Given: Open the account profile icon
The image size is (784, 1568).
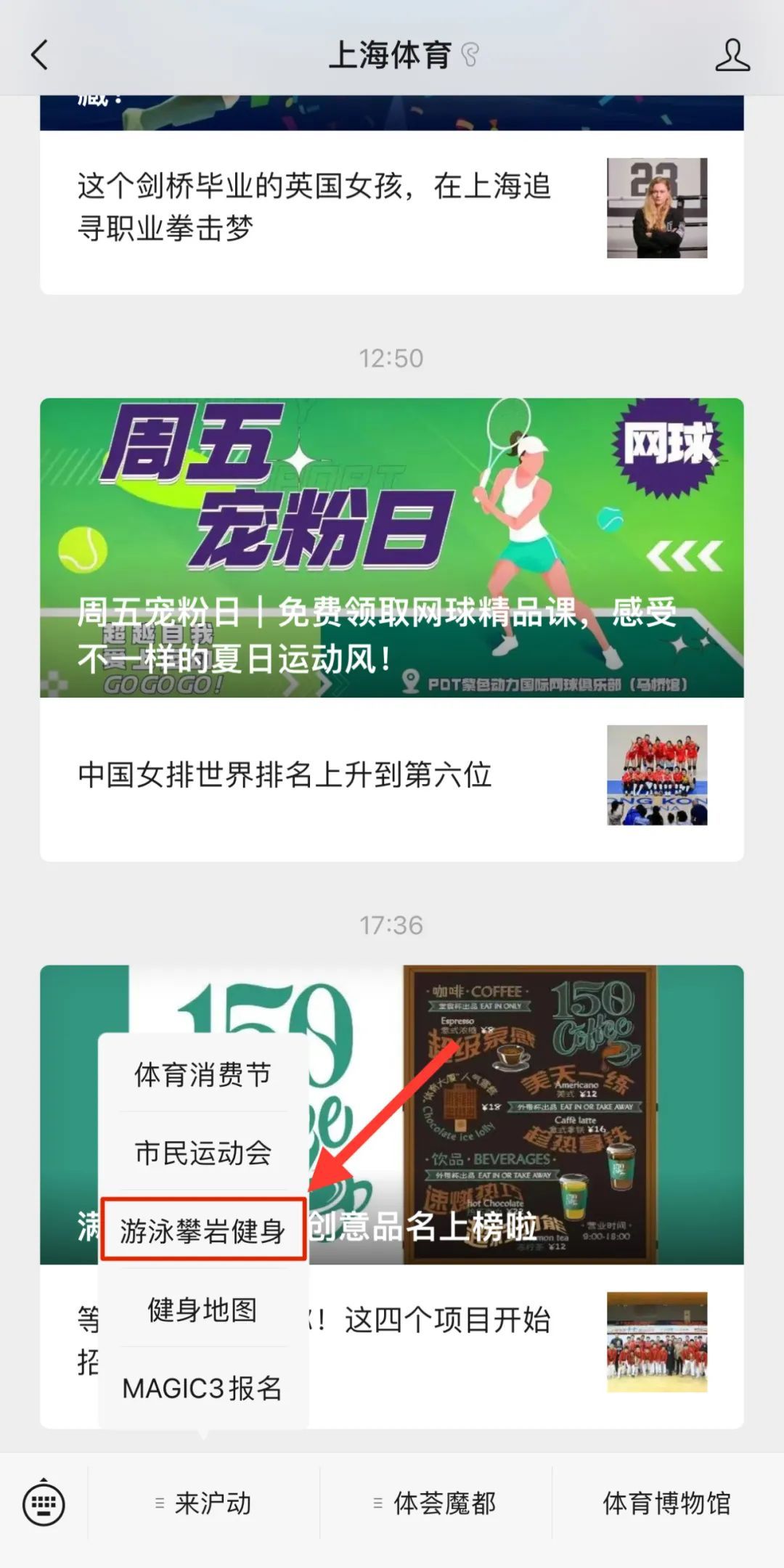Looking at the screenshot, I should (x=732, y=55).
